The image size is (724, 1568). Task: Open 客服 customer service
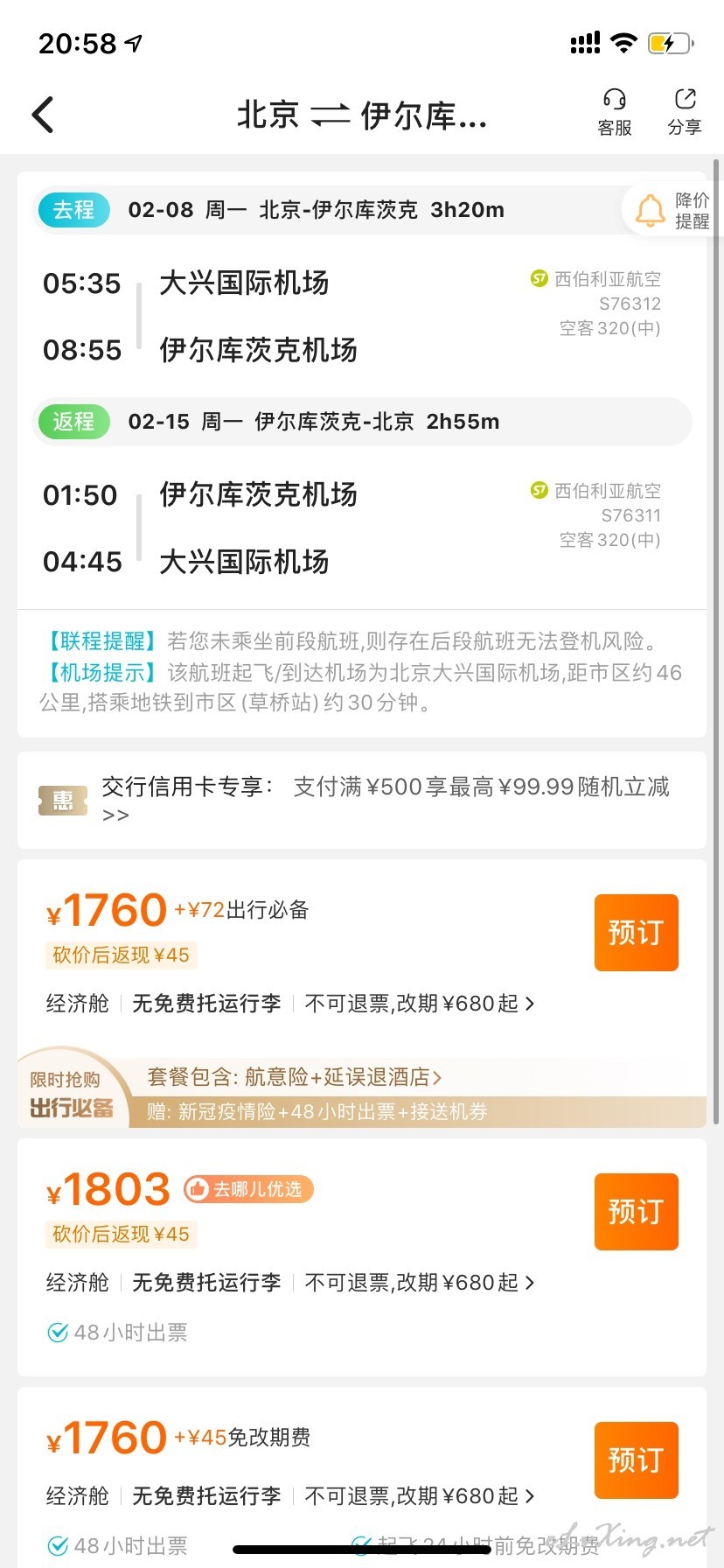click(615, 113)
